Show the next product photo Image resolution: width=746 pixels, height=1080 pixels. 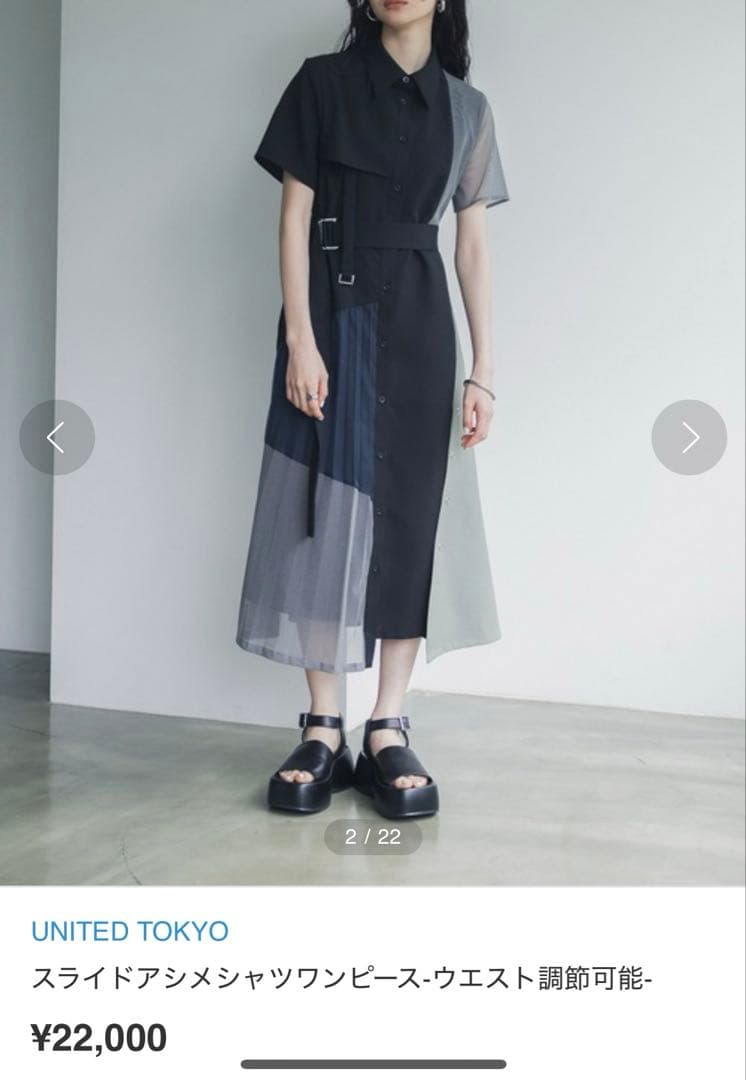click(x=689, y=437)
